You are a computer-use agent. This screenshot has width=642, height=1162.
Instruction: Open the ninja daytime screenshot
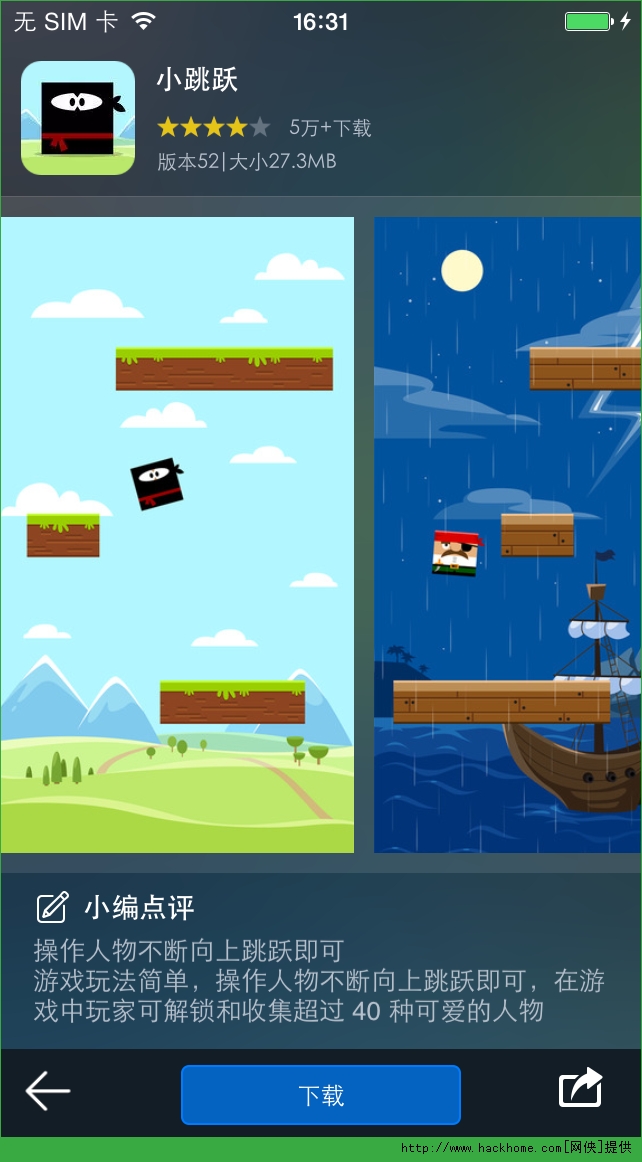pos(177,534)
